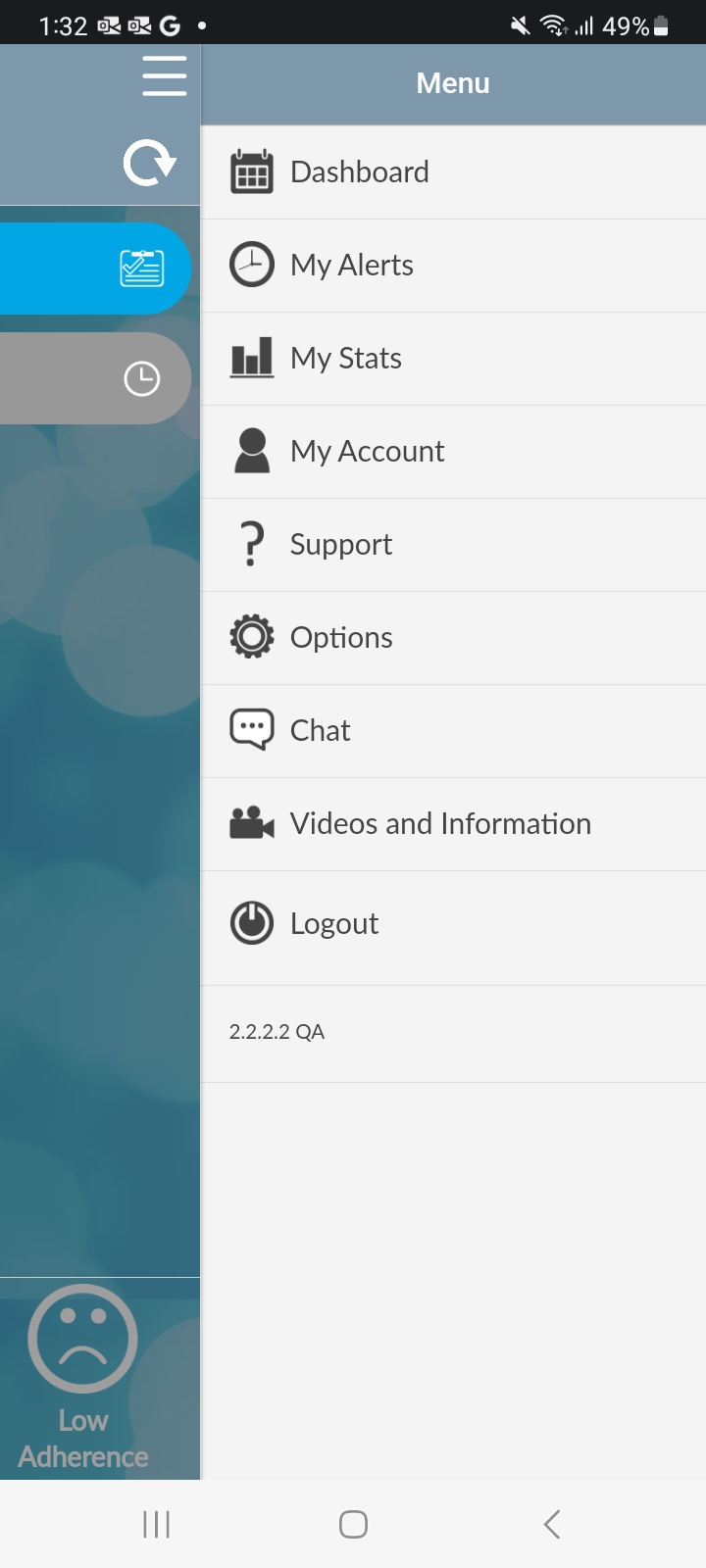Select the blue checklist tab
This screenshot has height=1568, width=706.
pos(141,269)
